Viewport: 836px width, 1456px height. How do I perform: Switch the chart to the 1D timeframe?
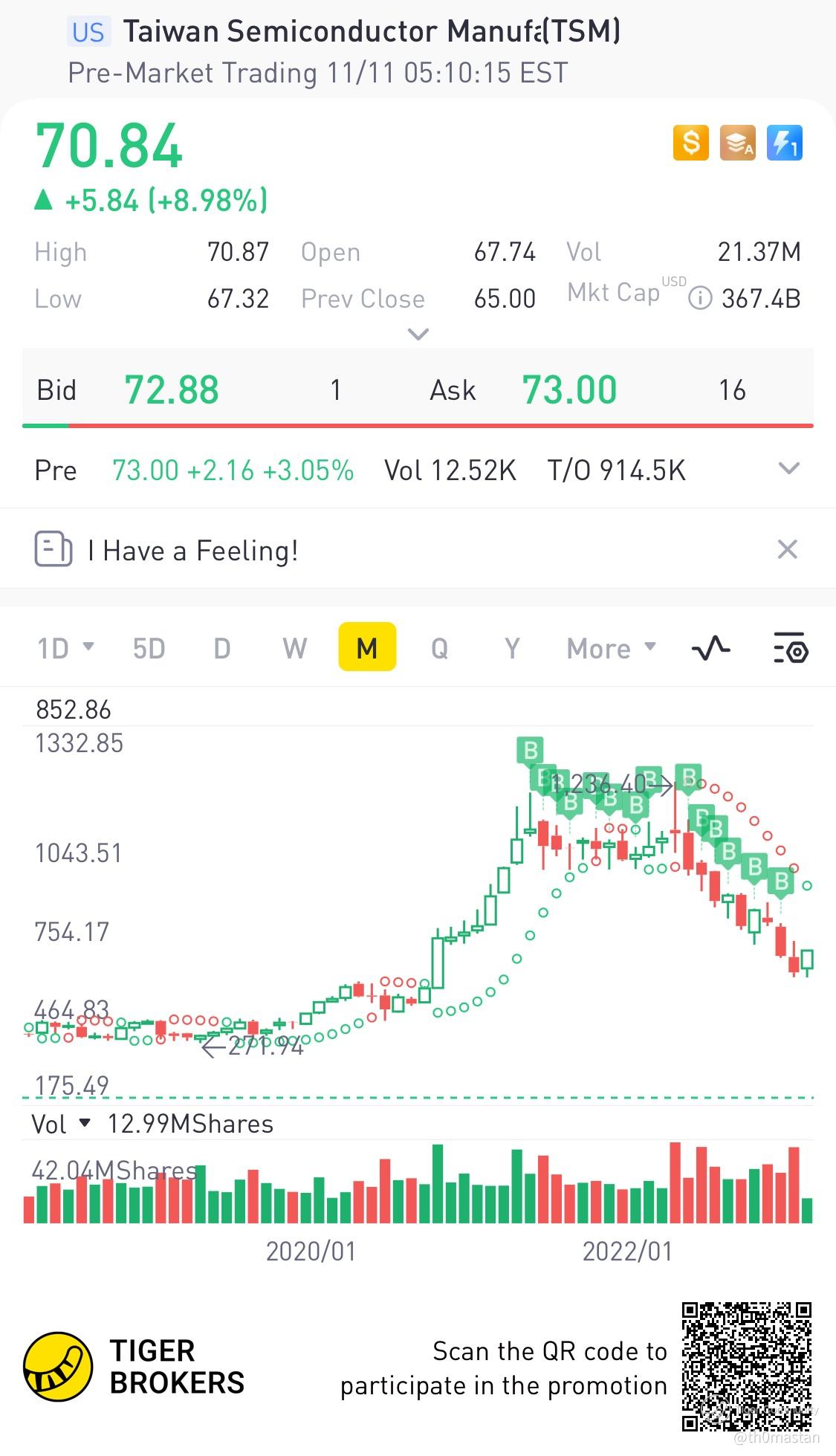65,649
